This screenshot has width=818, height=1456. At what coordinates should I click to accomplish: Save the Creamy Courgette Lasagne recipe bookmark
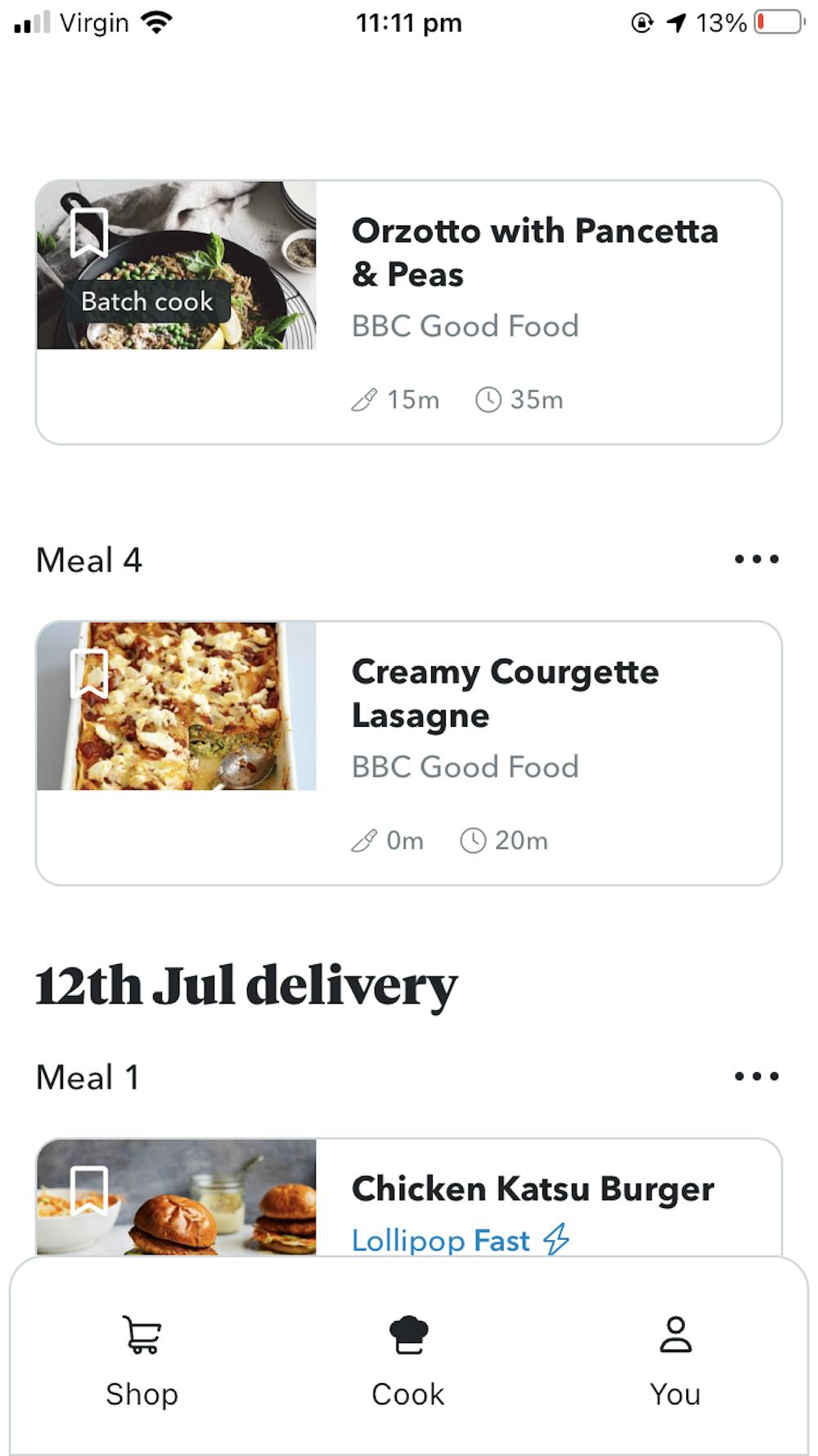coord(89,673)
